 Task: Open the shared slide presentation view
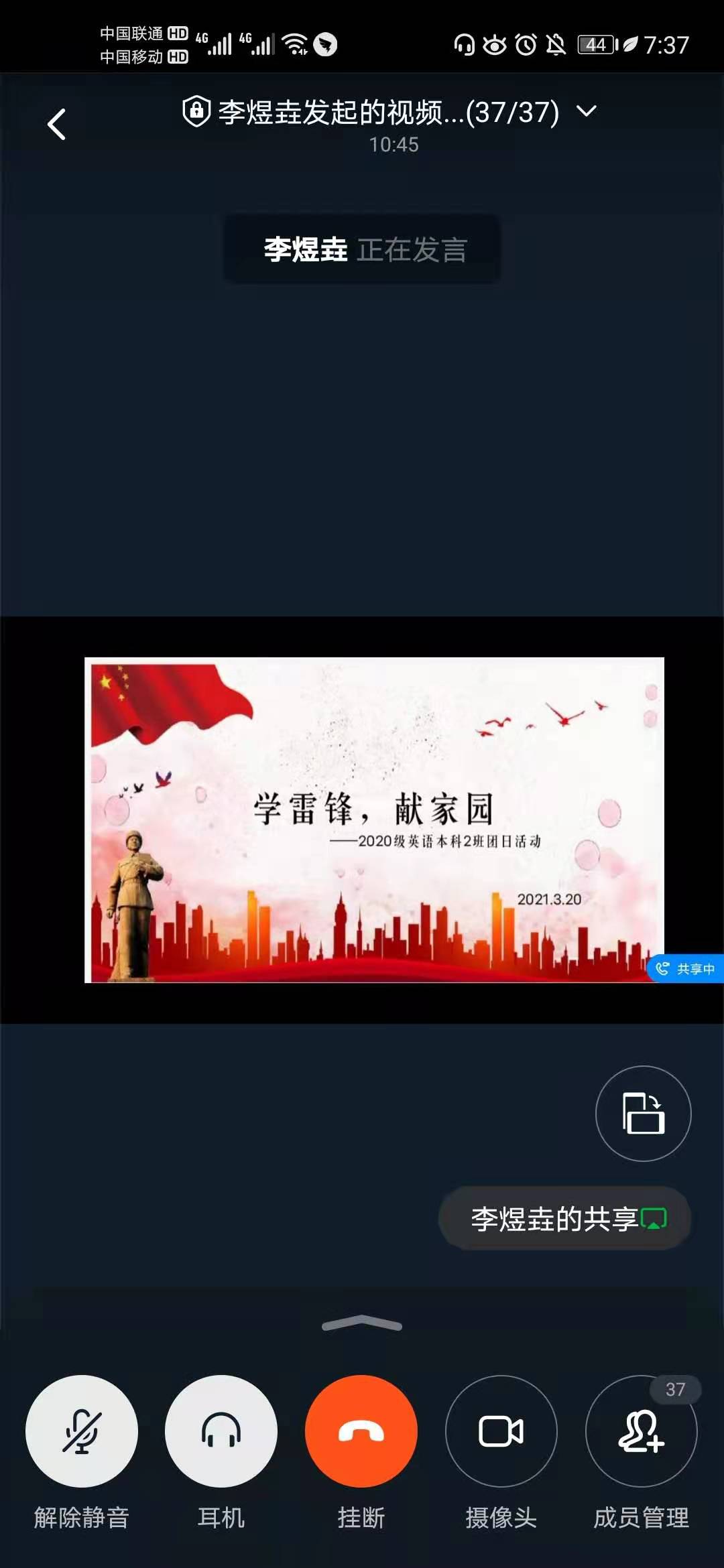pos(374,820)
